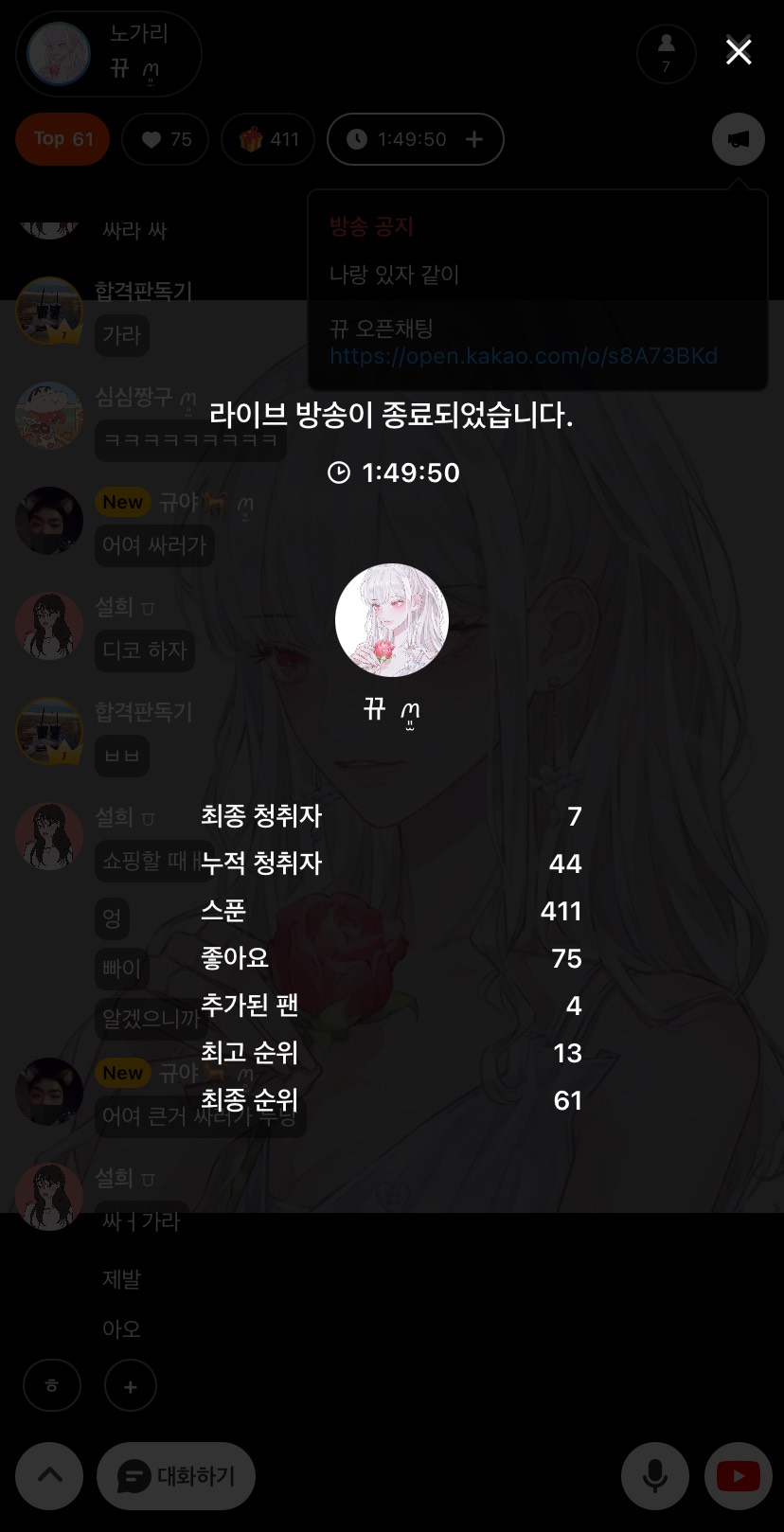Open the Kakao open chat link

pyautogui.click(x=523, y=356)
